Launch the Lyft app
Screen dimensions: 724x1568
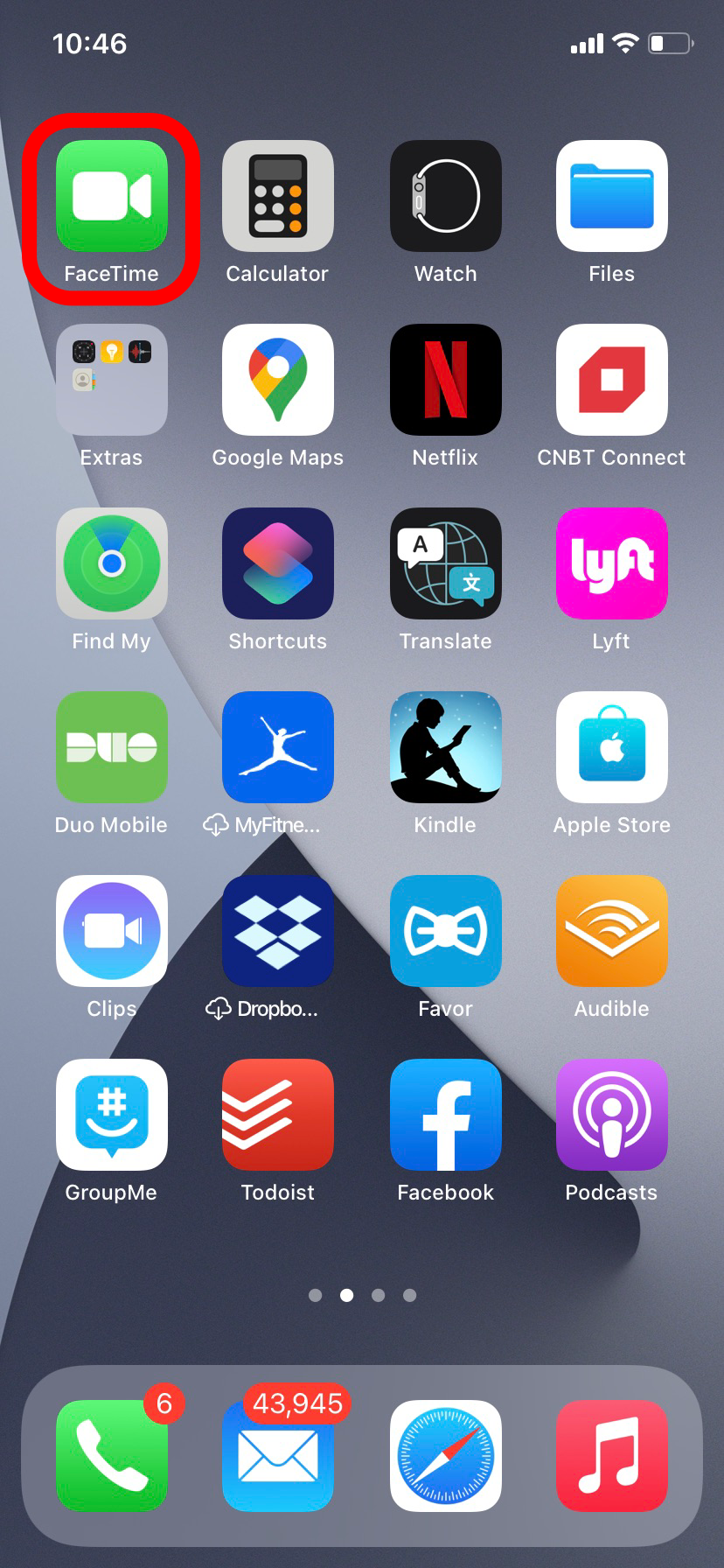(x=612, y=563)
